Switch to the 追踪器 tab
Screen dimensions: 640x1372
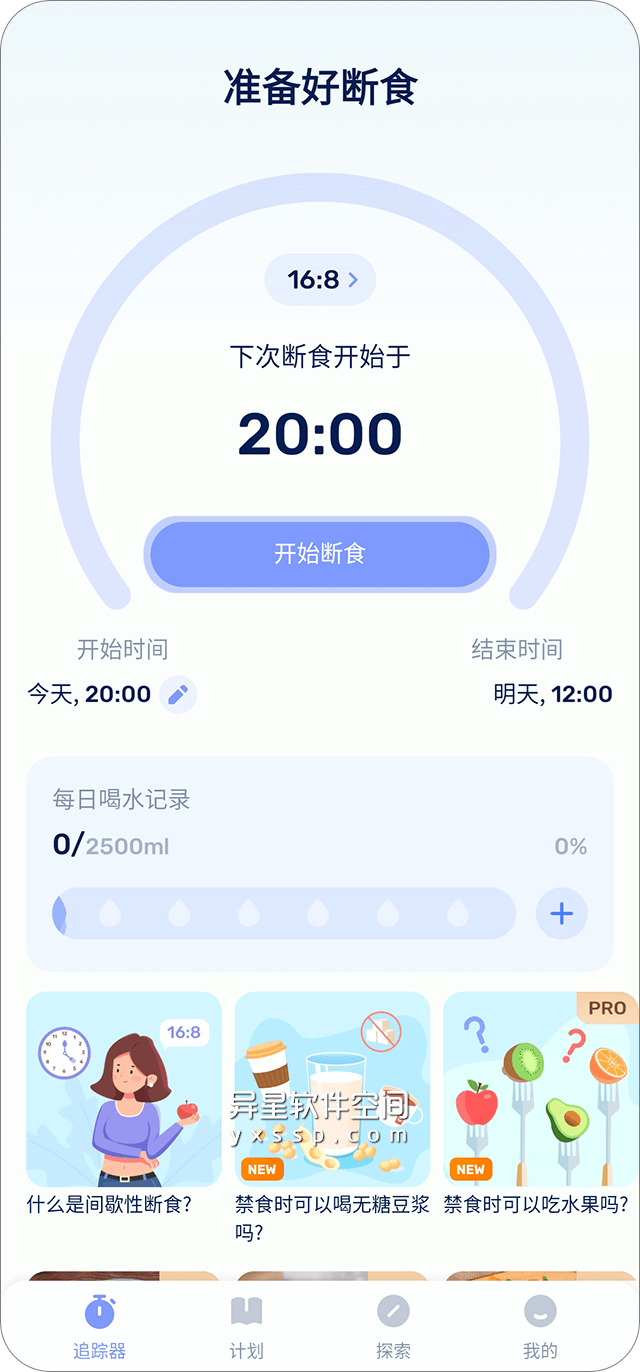[x=100, y=1326]
